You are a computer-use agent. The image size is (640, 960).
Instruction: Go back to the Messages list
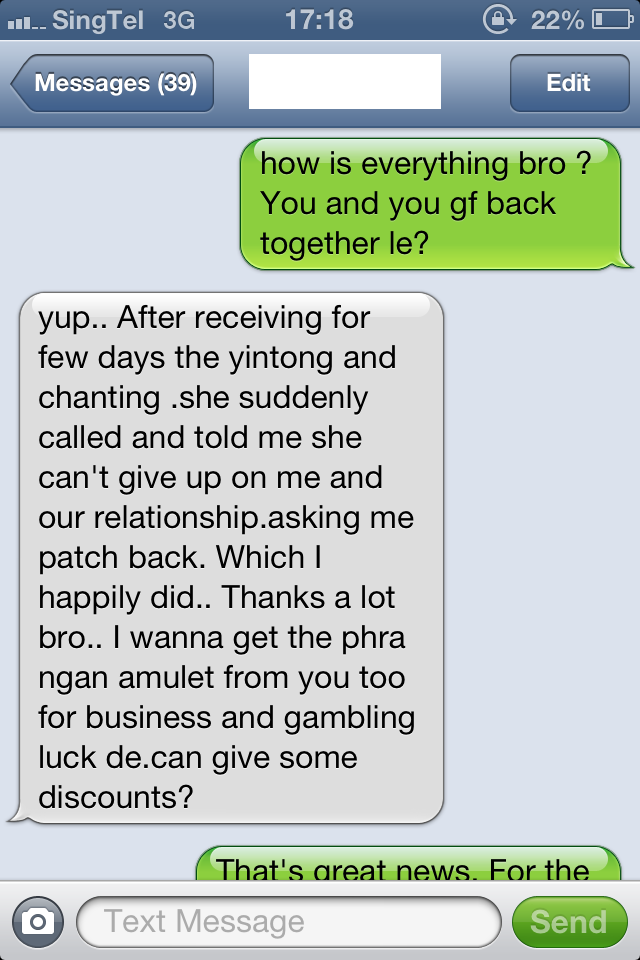113,83
